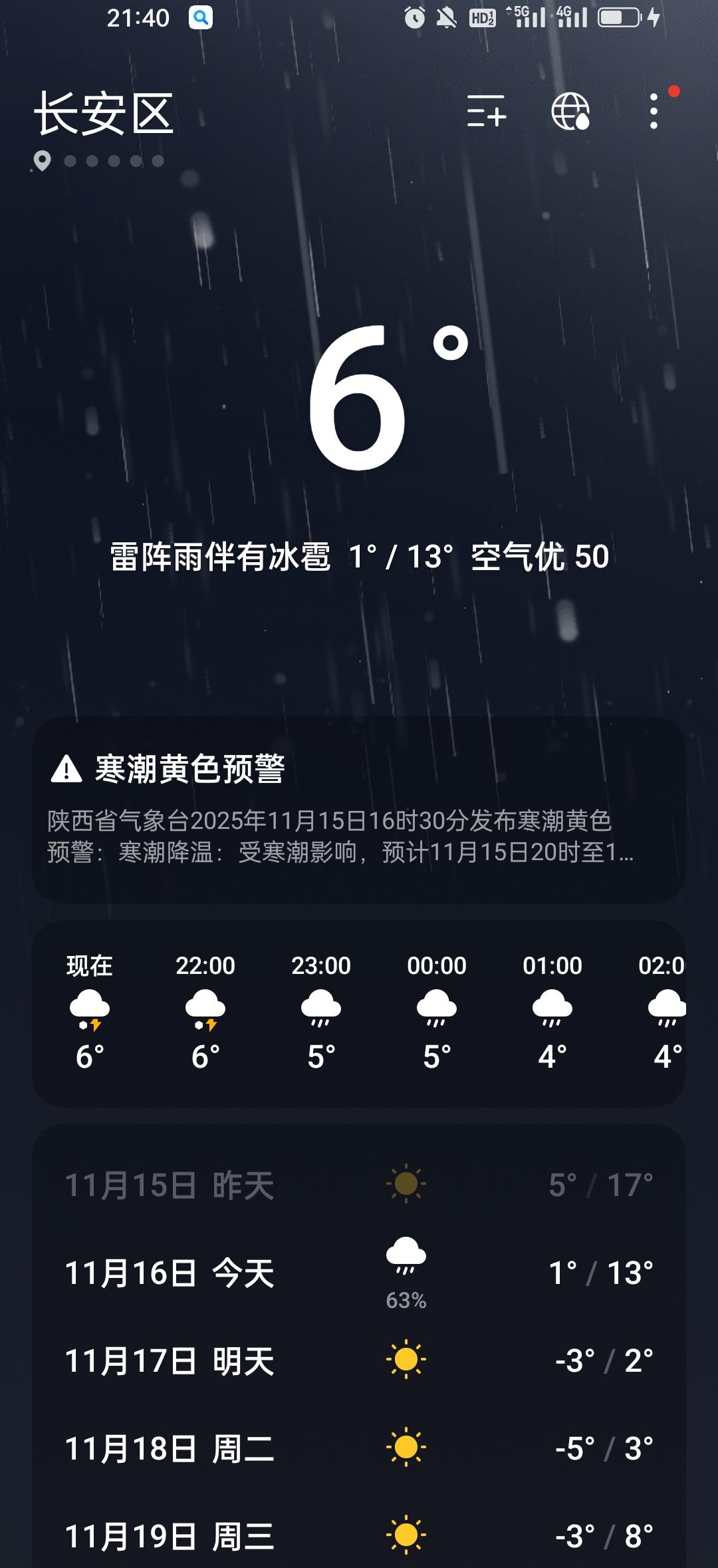This screenshot has height=1568, width=718.
Task: Tap the location pin icon under 长安区
Action: pyautogui.click(x=43, y=160)
